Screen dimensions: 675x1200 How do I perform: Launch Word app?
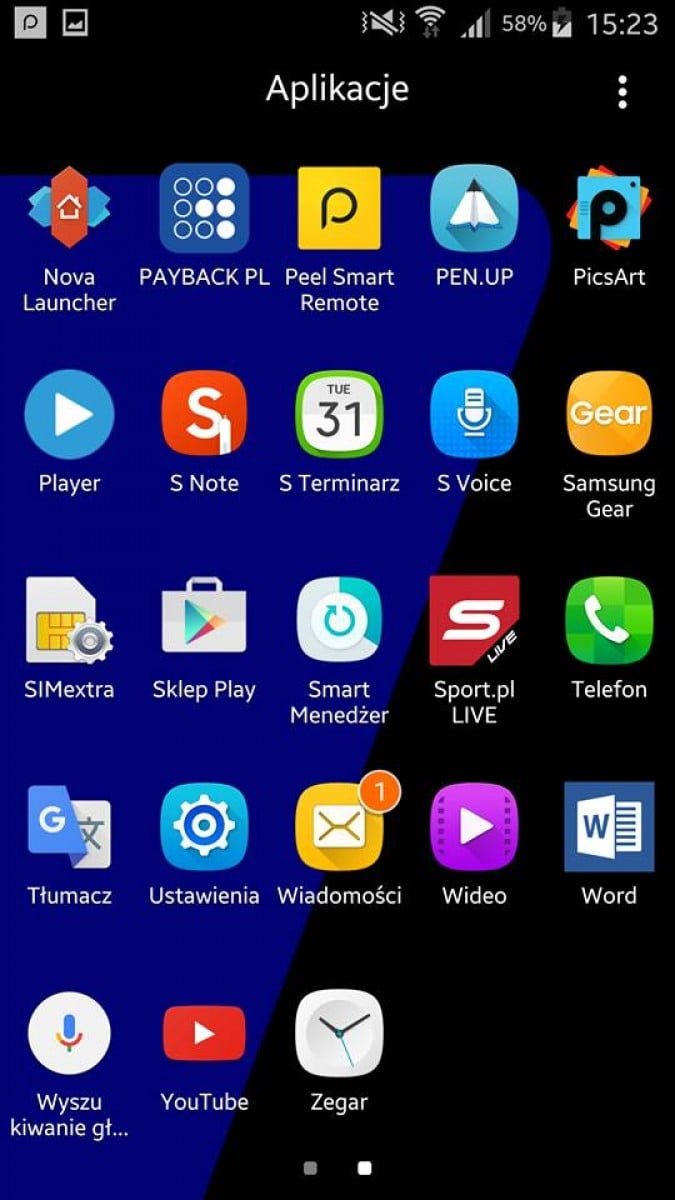(x=609, y=826)
